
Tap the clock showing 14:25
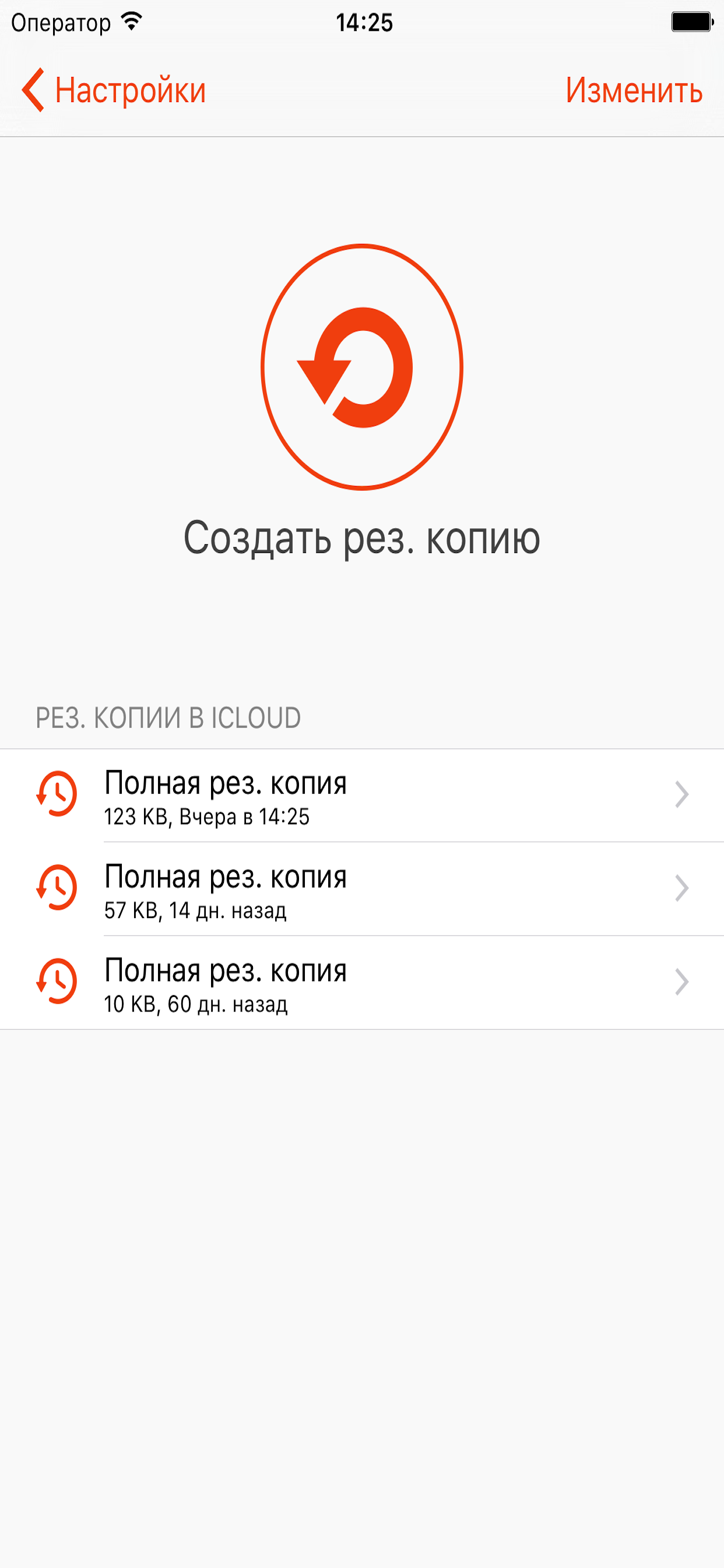point(362,22)
